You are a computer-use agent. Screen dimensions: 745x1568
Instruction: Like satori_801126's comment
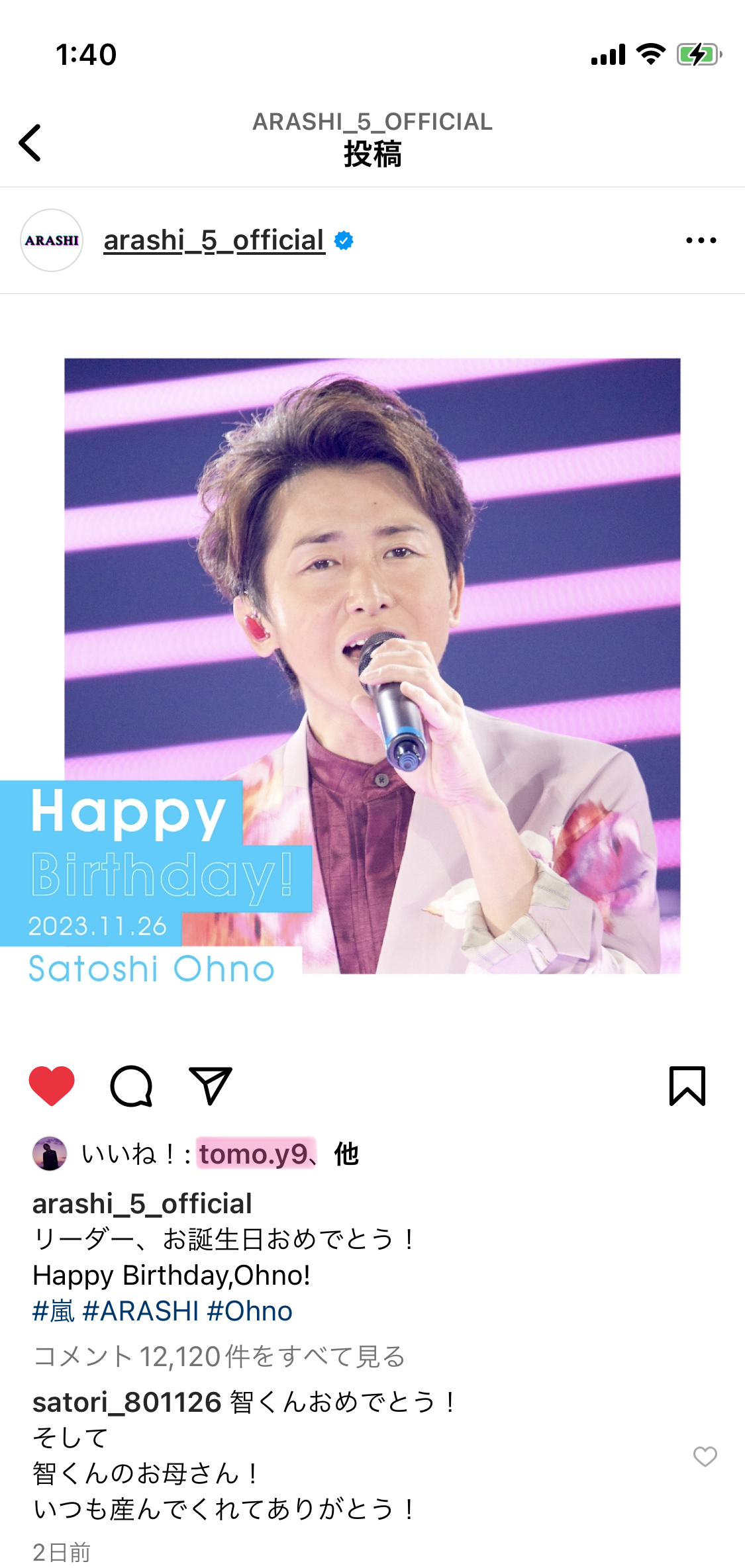tap(705, 1456)
